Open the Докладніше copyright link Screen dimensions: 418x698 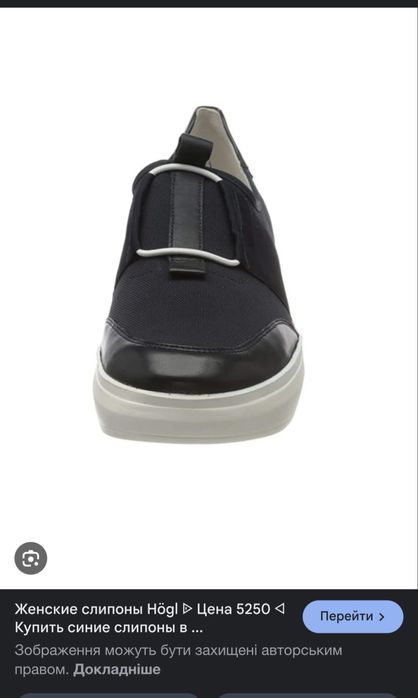117,670
